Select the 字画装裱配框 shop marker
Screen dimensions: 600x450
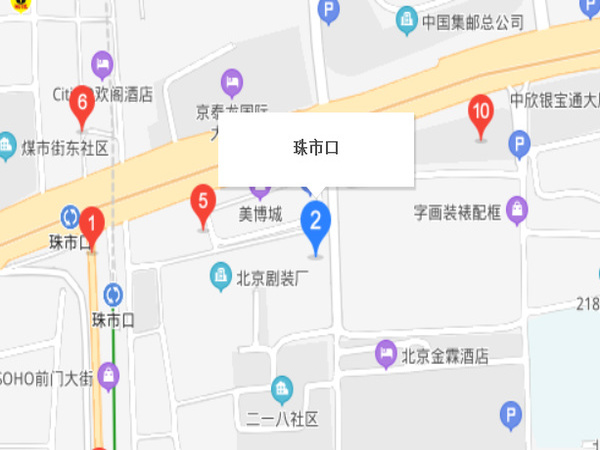point(517,211)
